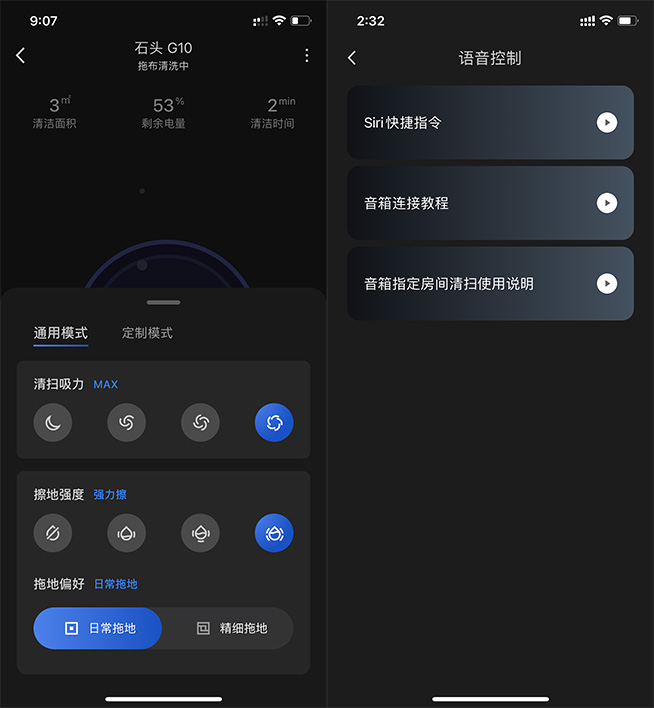Go back from the 石头 G10 screen
The height and width of the screenshot is (708, 654).
click(21, 56)
